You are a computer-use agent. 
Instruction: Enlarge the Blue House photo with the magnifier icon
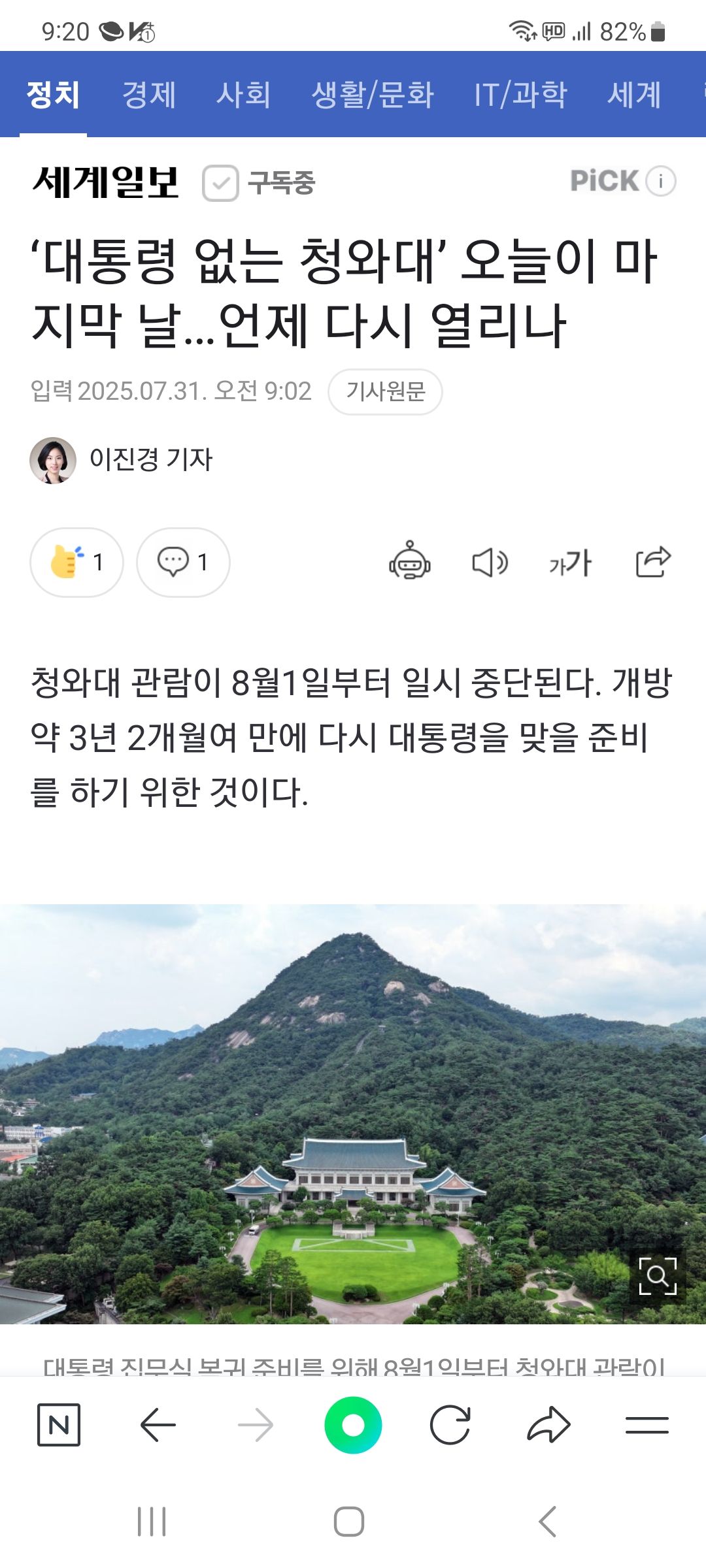point(657,1275)
